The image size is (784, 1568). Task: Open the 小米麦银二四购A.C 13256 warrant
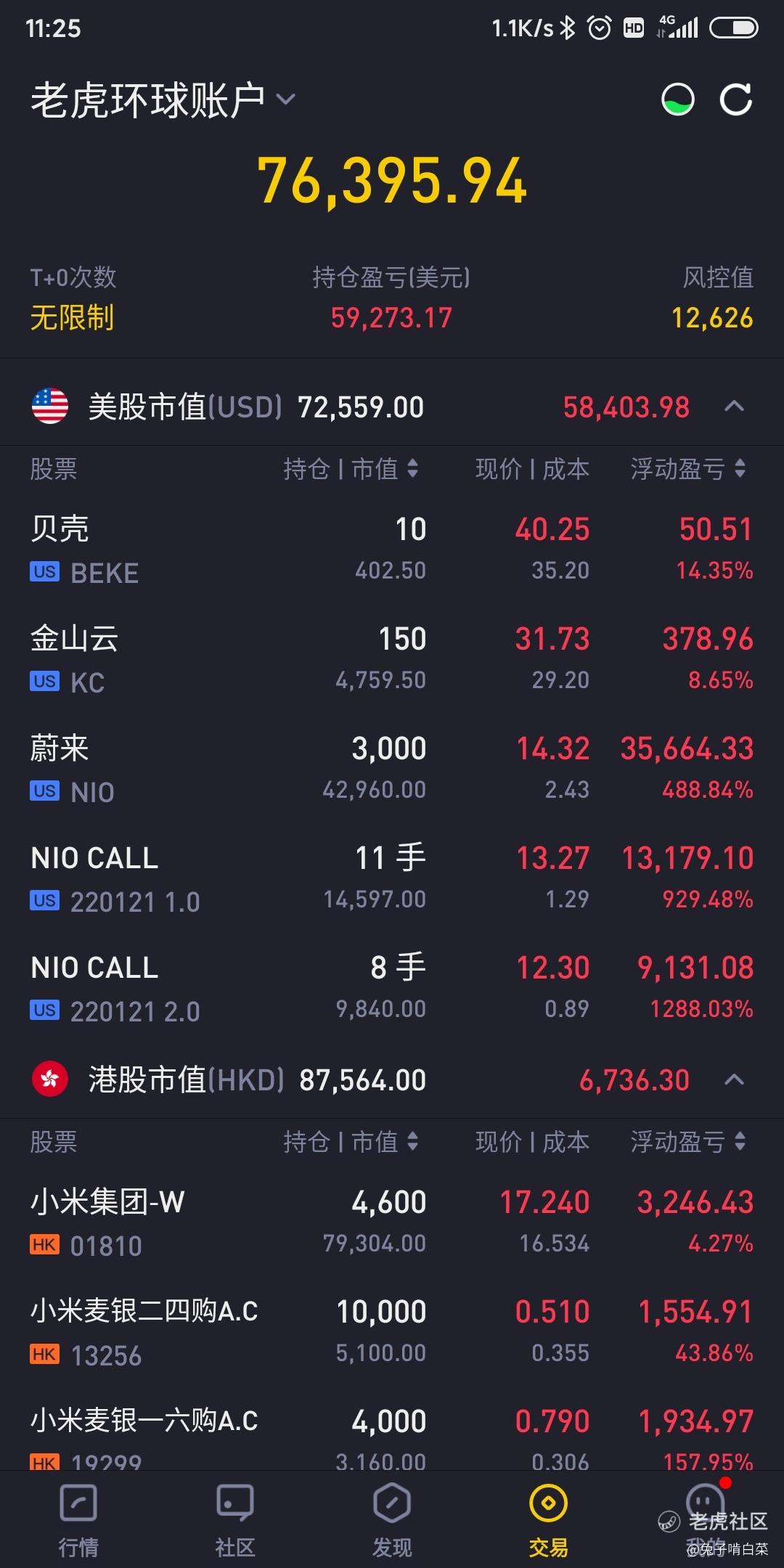pyautogui.click(x=392, y=1333)
